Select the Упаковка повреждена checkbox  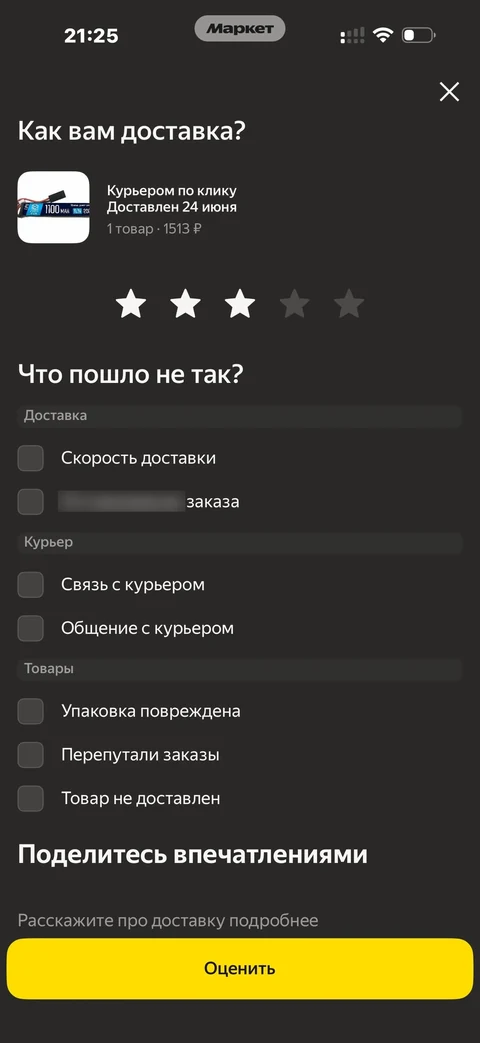coord(31,711)
